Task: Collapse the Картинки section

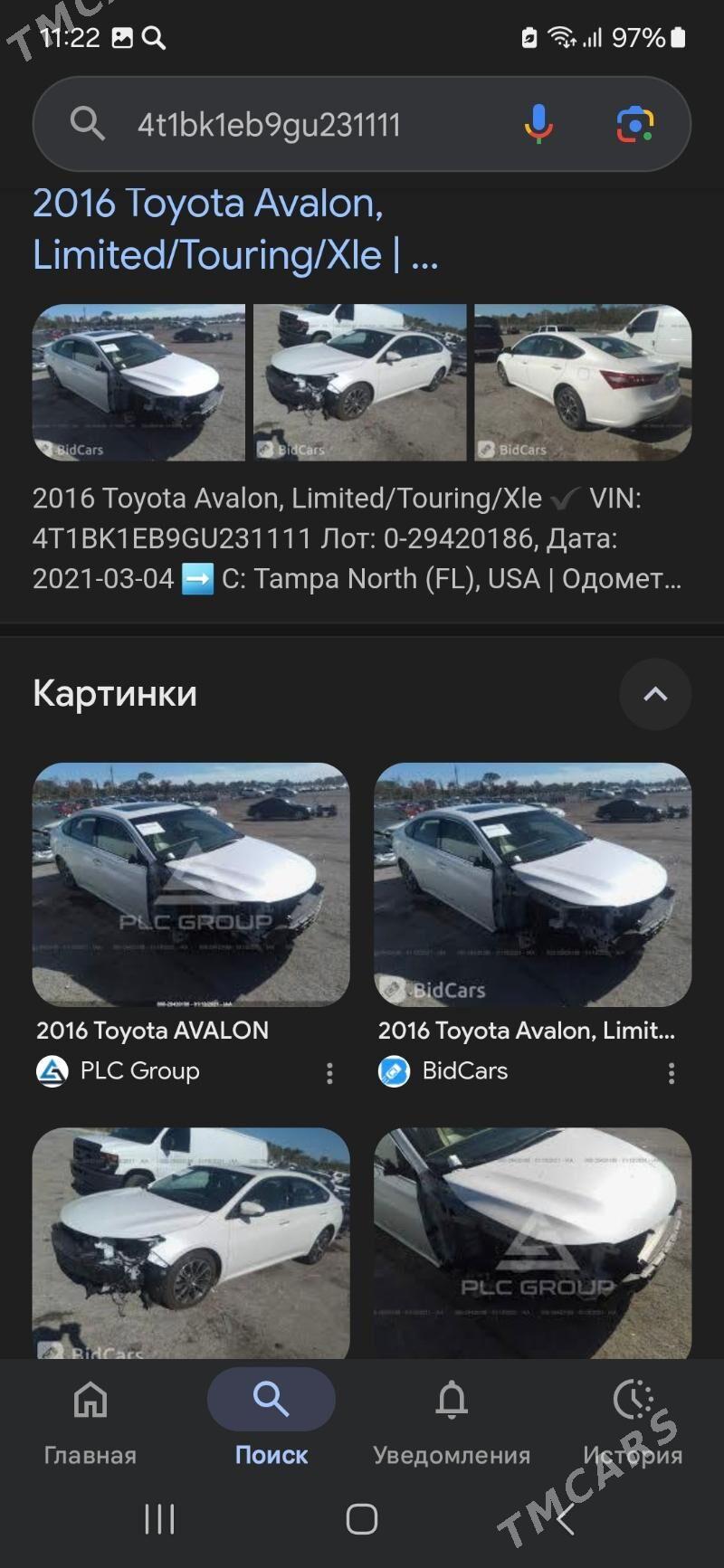Action: pos(655,694)
